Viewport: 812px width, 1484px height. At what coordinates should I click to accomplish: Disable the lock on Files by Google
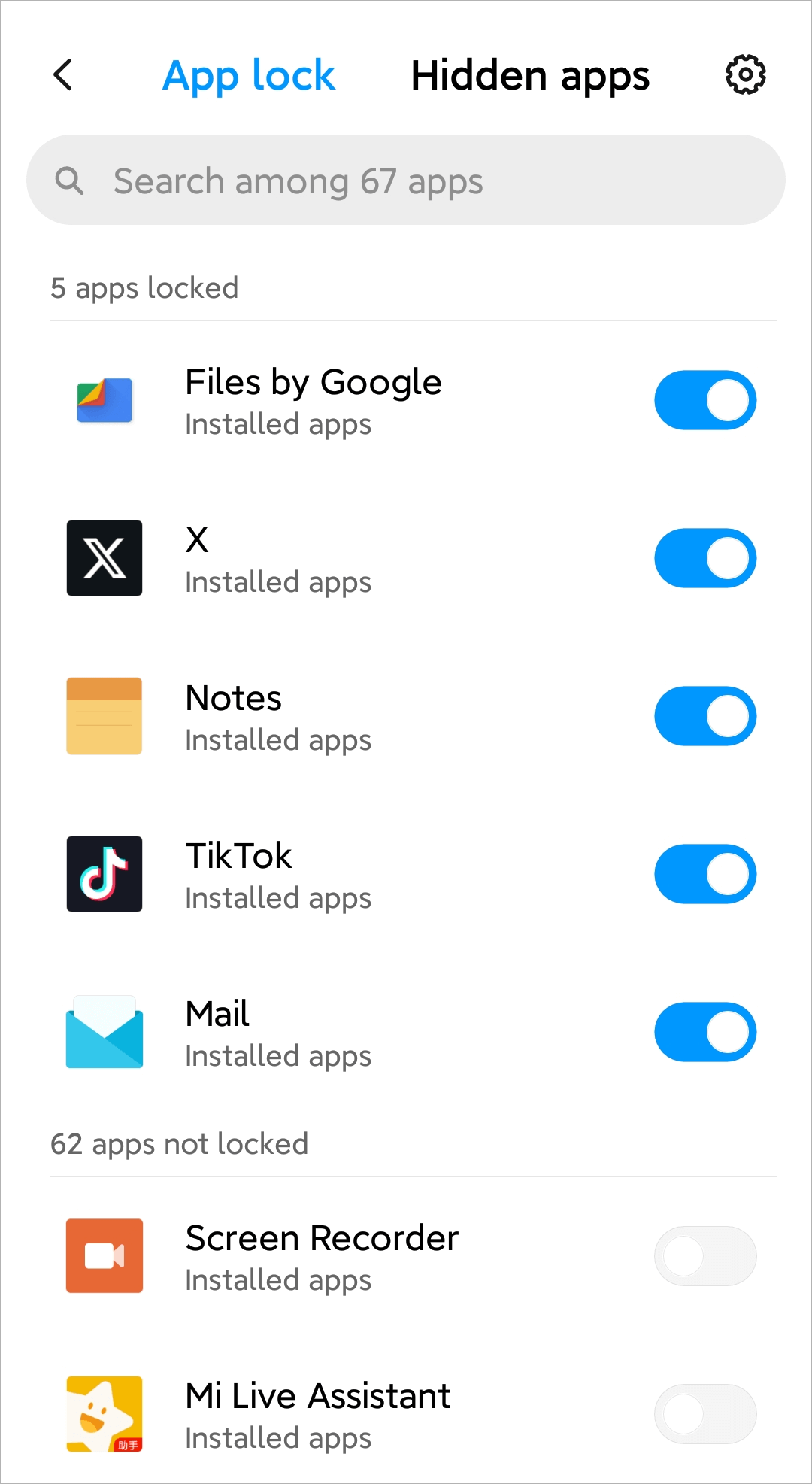point(704,401)
